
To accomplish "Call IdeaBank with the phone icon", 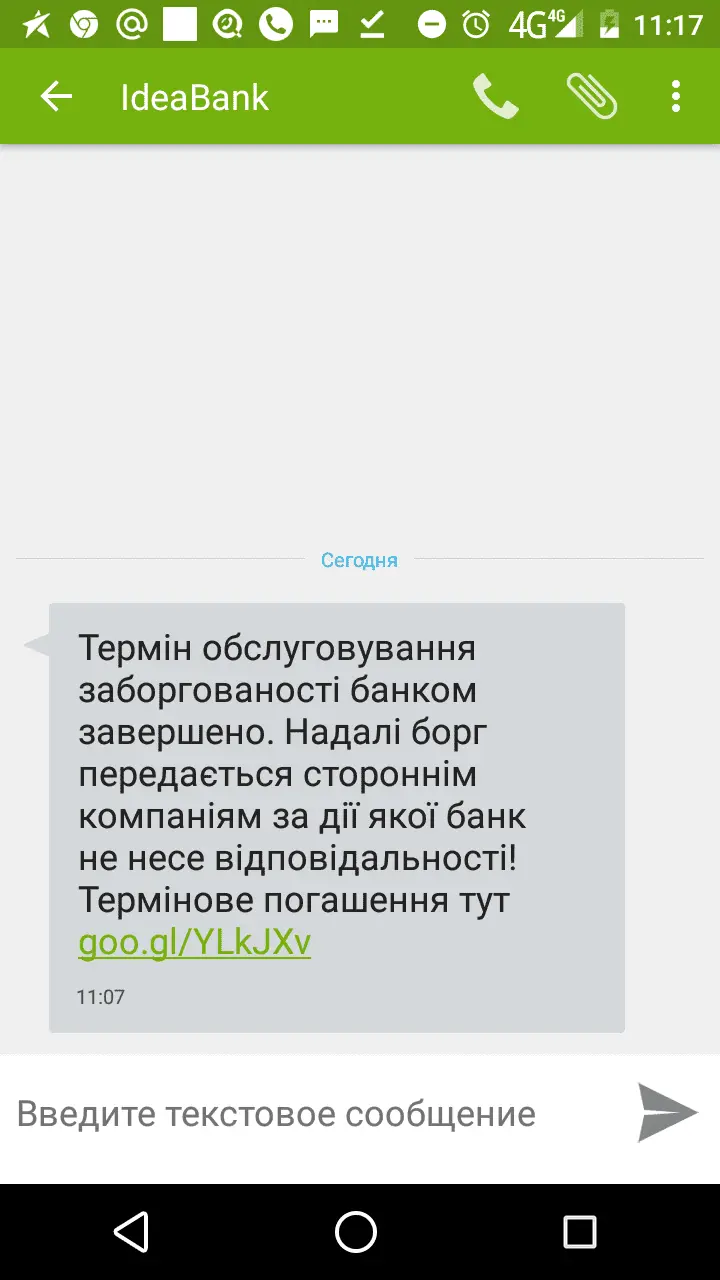I will (x=495, y=97).
